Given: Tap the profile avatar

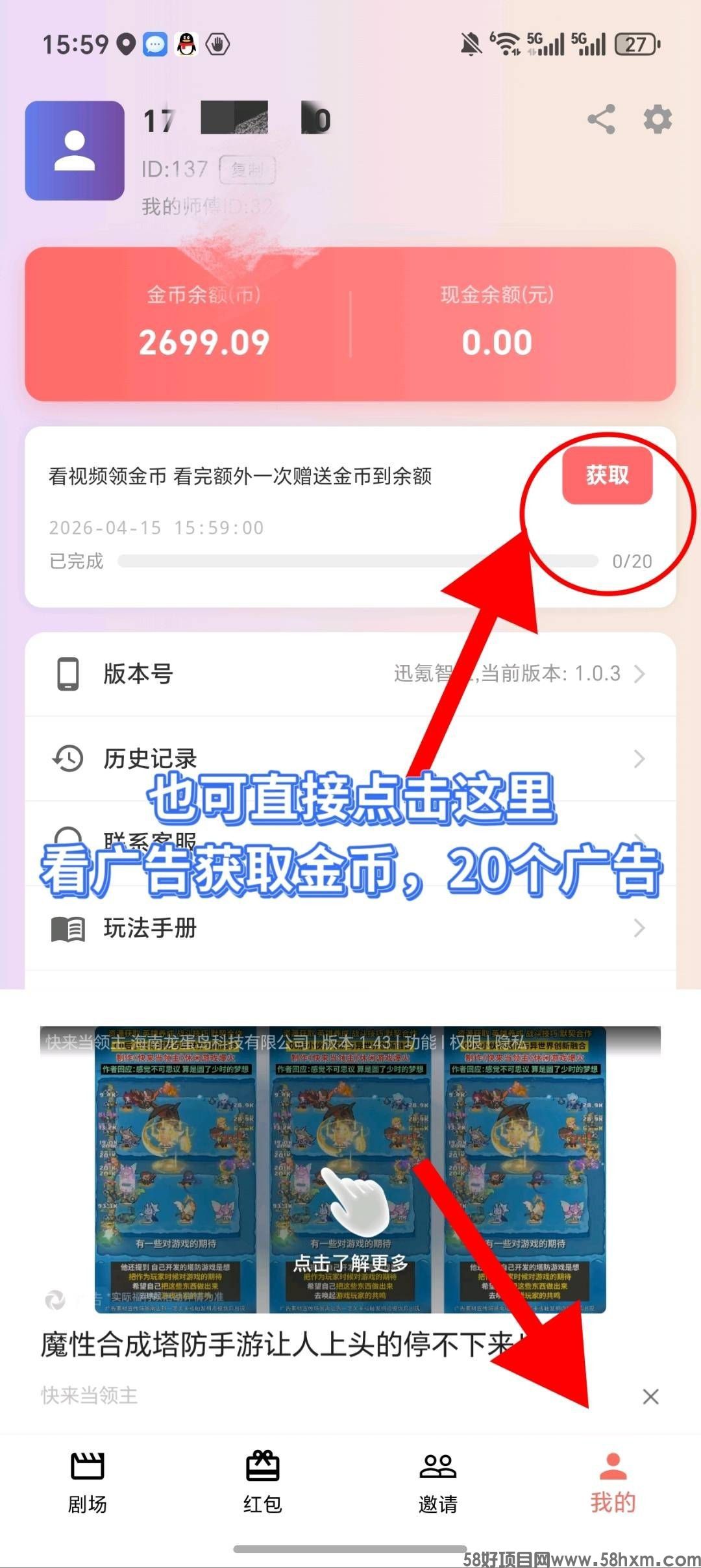Looking at the screenshot, I should pyautogui.click(x=75, y=151).
